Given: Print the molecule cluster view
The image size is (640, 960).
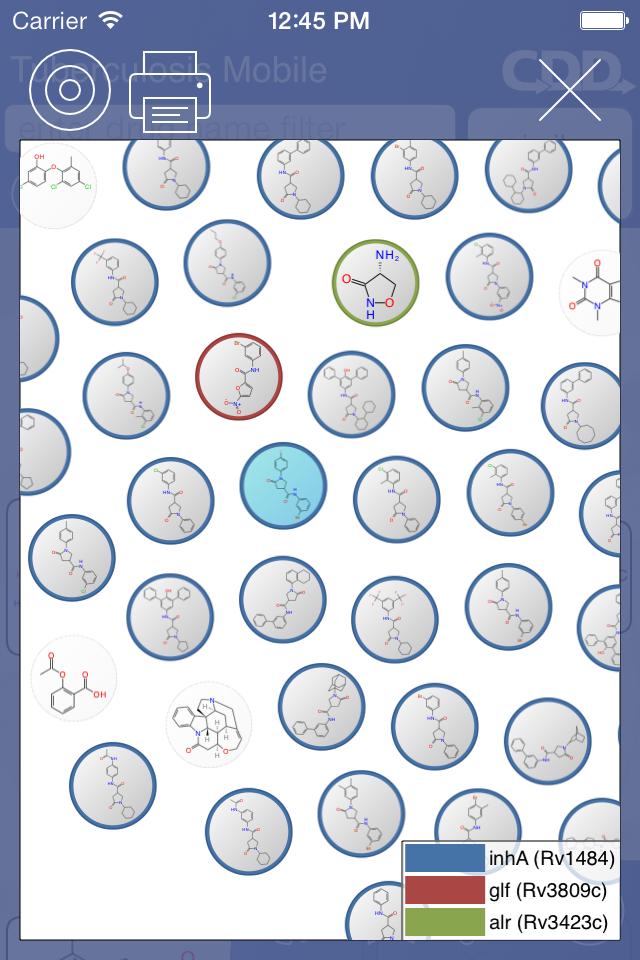Looking at the screenshot, I should coord(170,92).
